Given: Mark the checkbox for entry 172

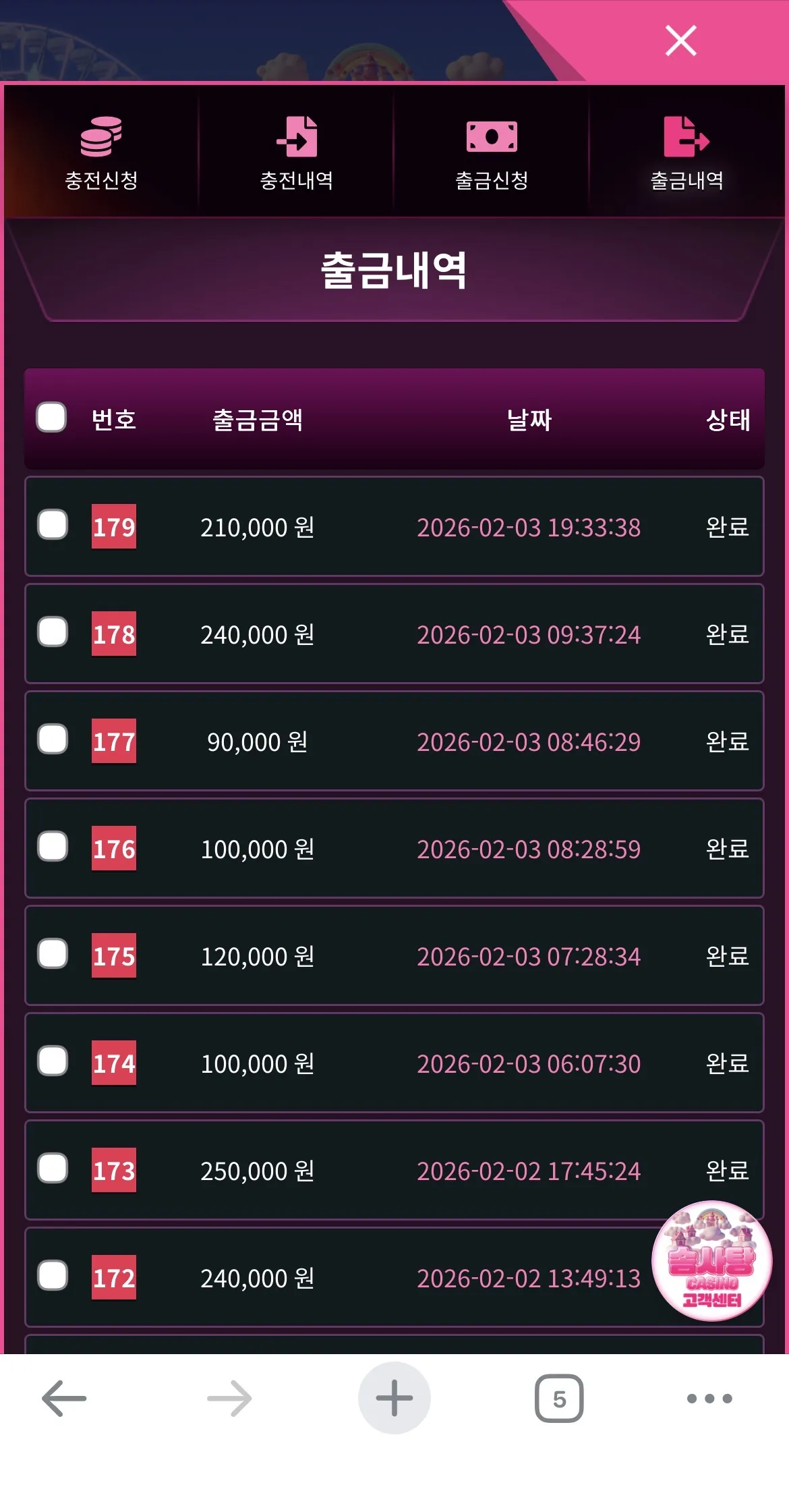Looking at the screenshot, I should 53,1276.
